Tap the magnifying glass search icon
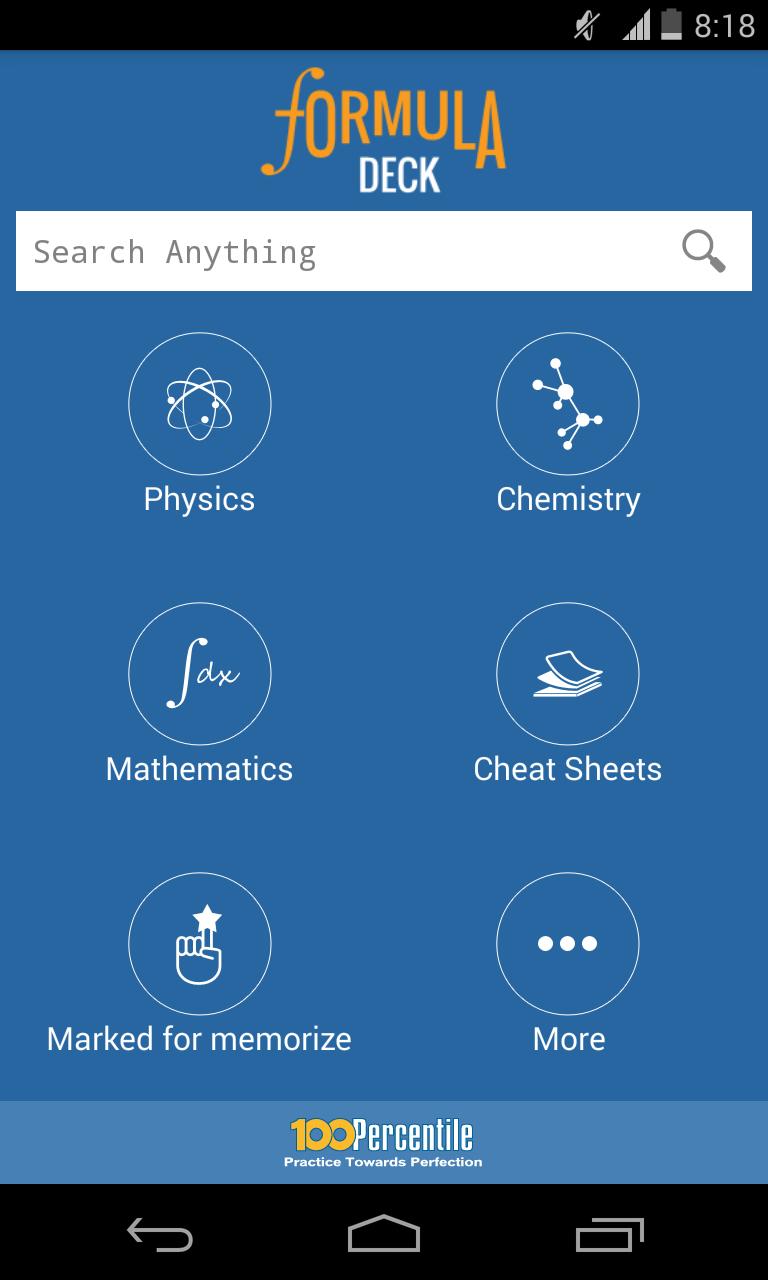The width and height of the screenshot is (768, 1280). [703, 251]
